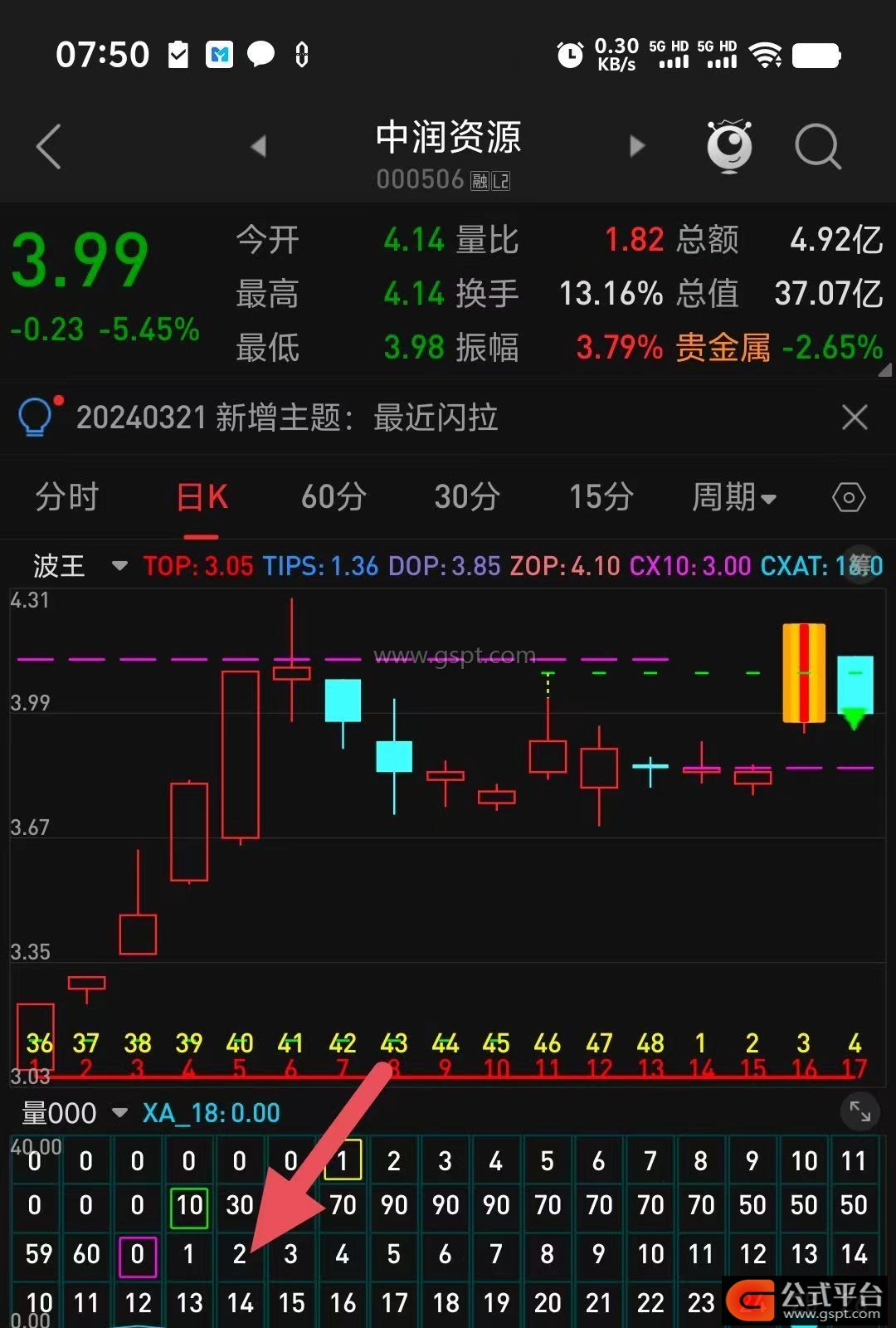Open chart settings hexagon icon
Screen dimensions: 896x1328
848,498
